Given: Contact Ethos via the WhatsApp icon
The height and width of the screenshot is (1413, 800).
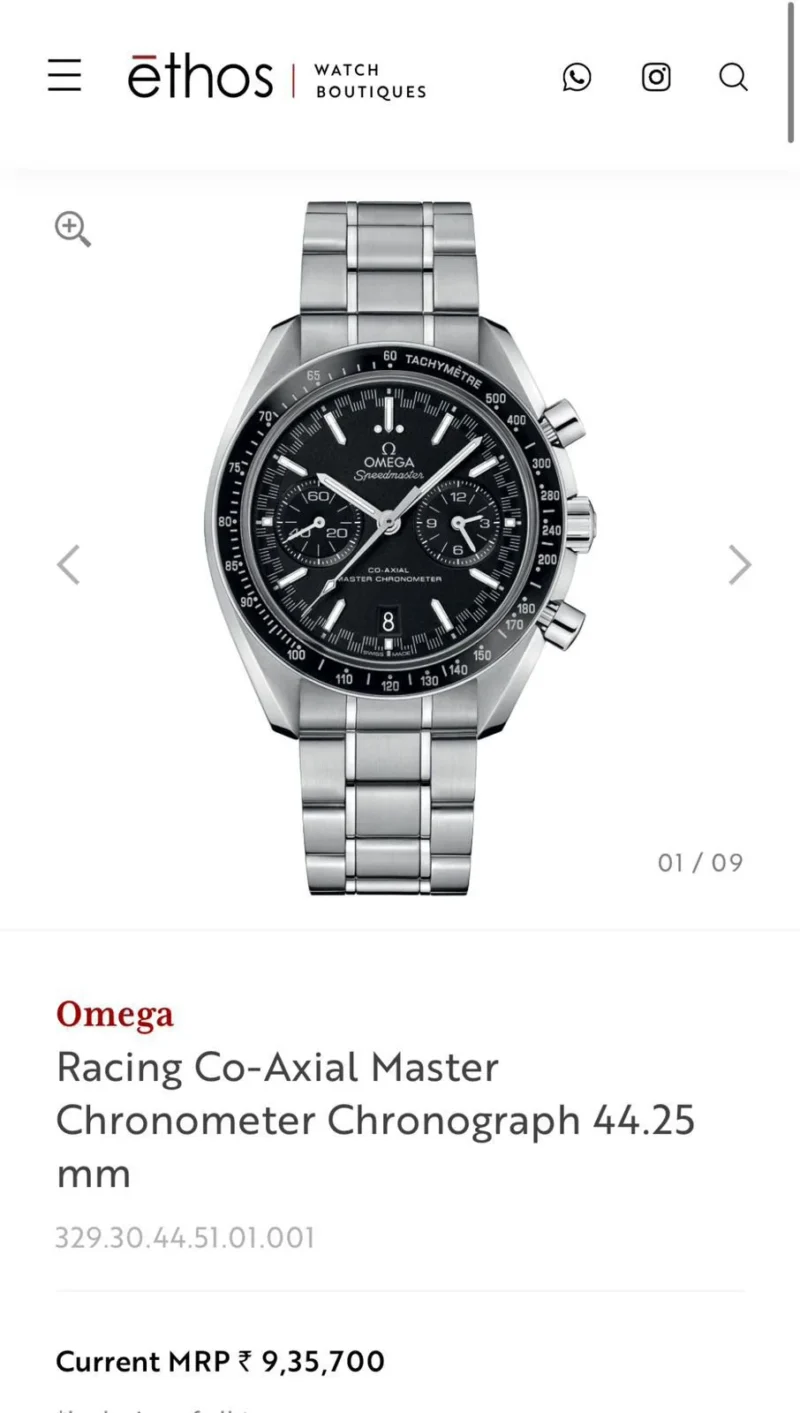Looking at the screenshot, I should point(577,77).
